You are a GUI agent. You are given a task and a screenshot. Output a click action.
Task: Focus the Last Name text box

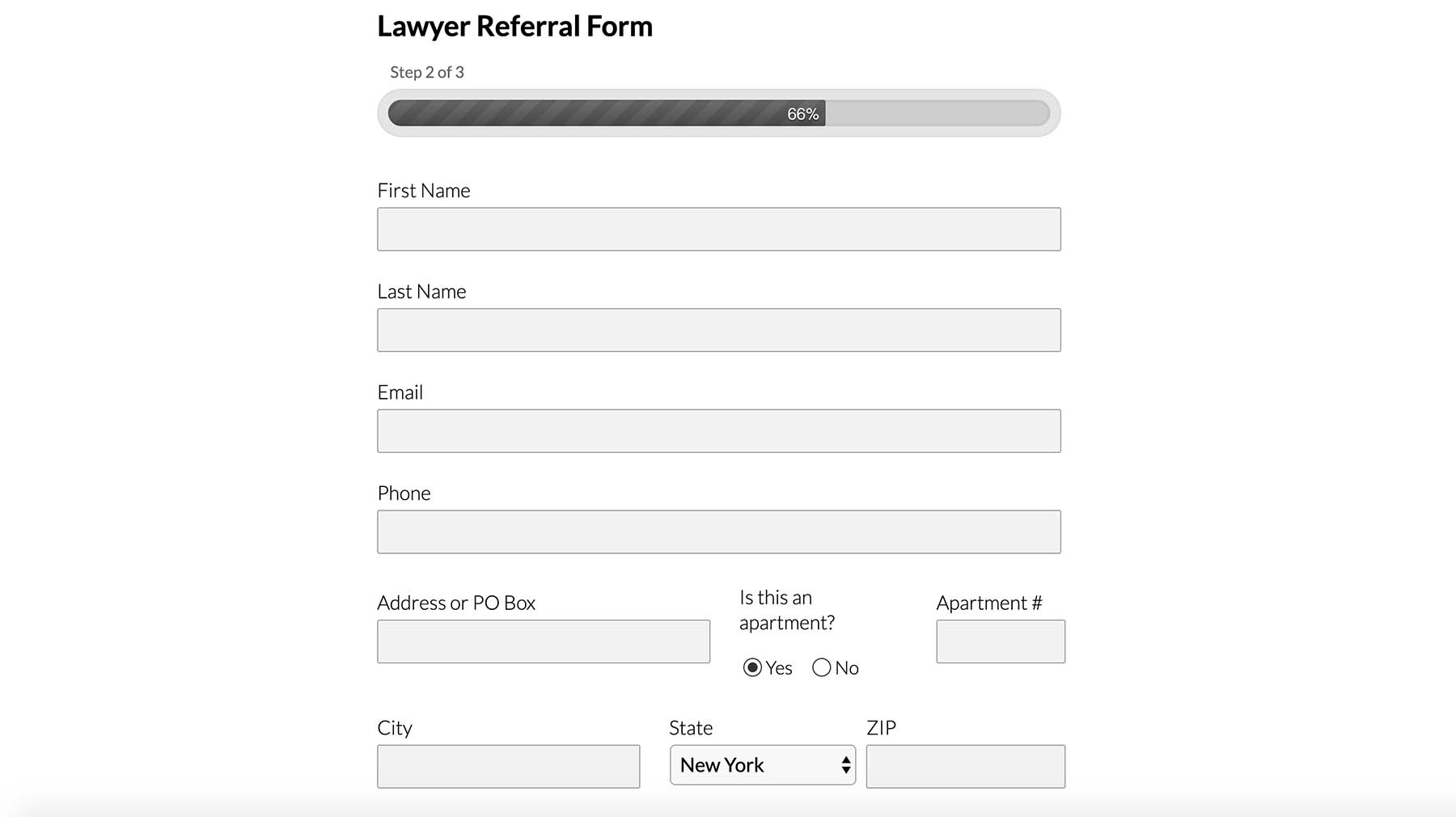click(x=718, y=330)
